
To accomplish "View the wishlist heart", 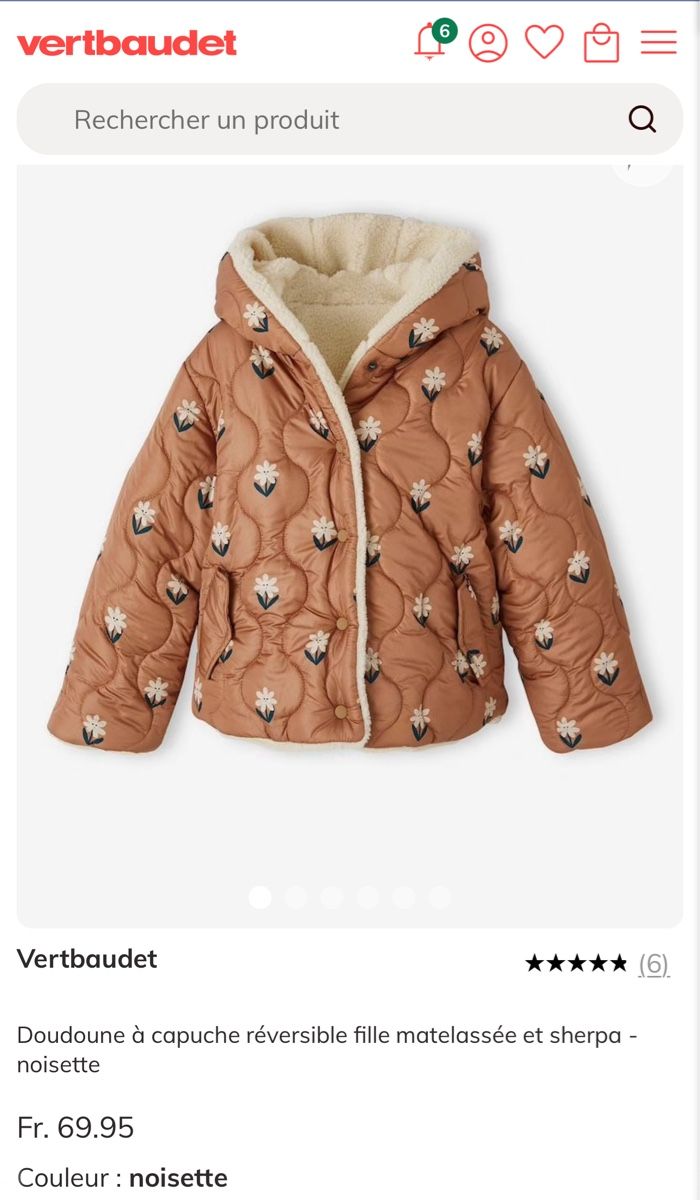I will click(545, 43).
